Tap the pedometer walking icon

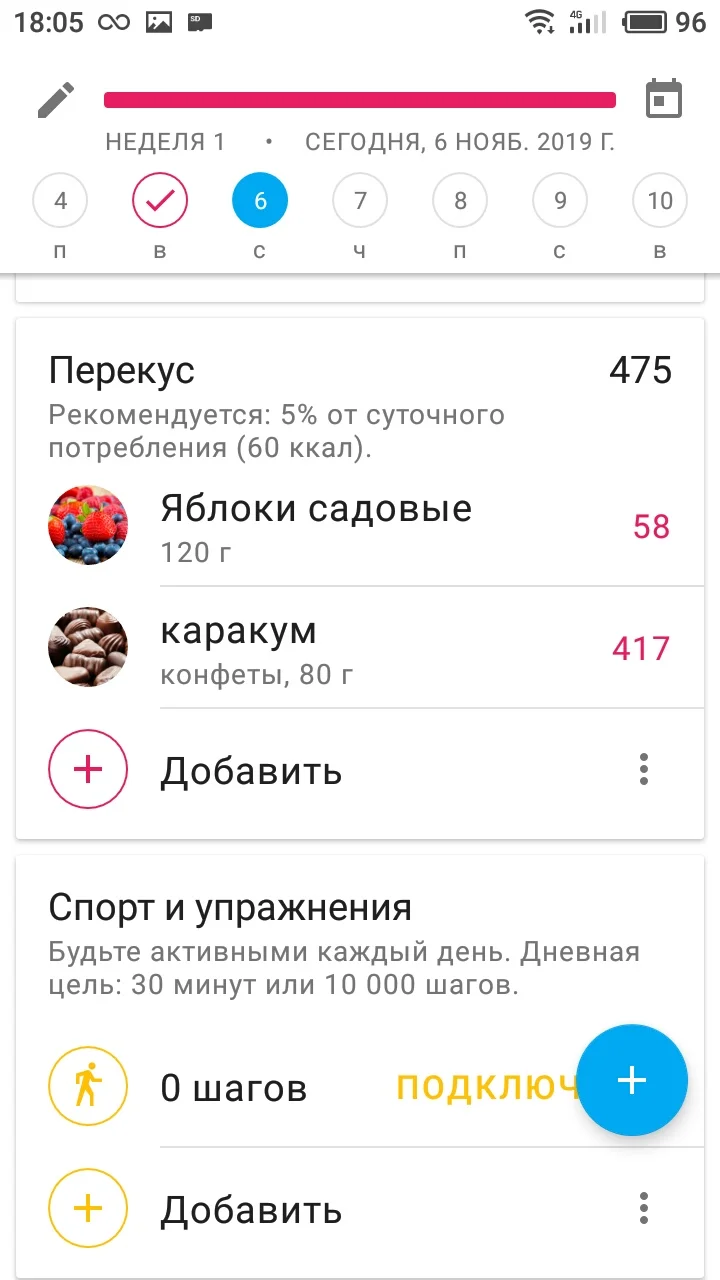87,1087
